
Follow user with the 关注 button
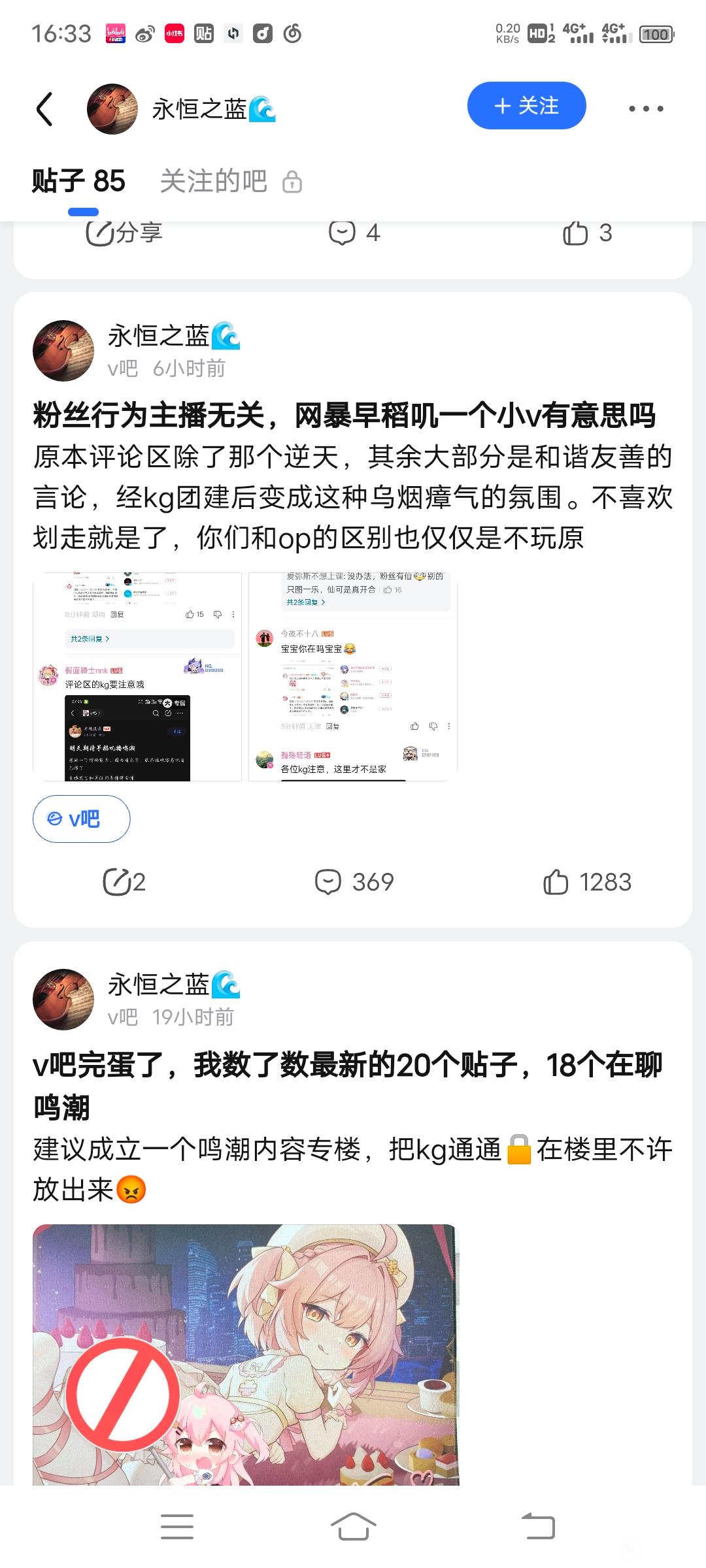tap(526, 106)
